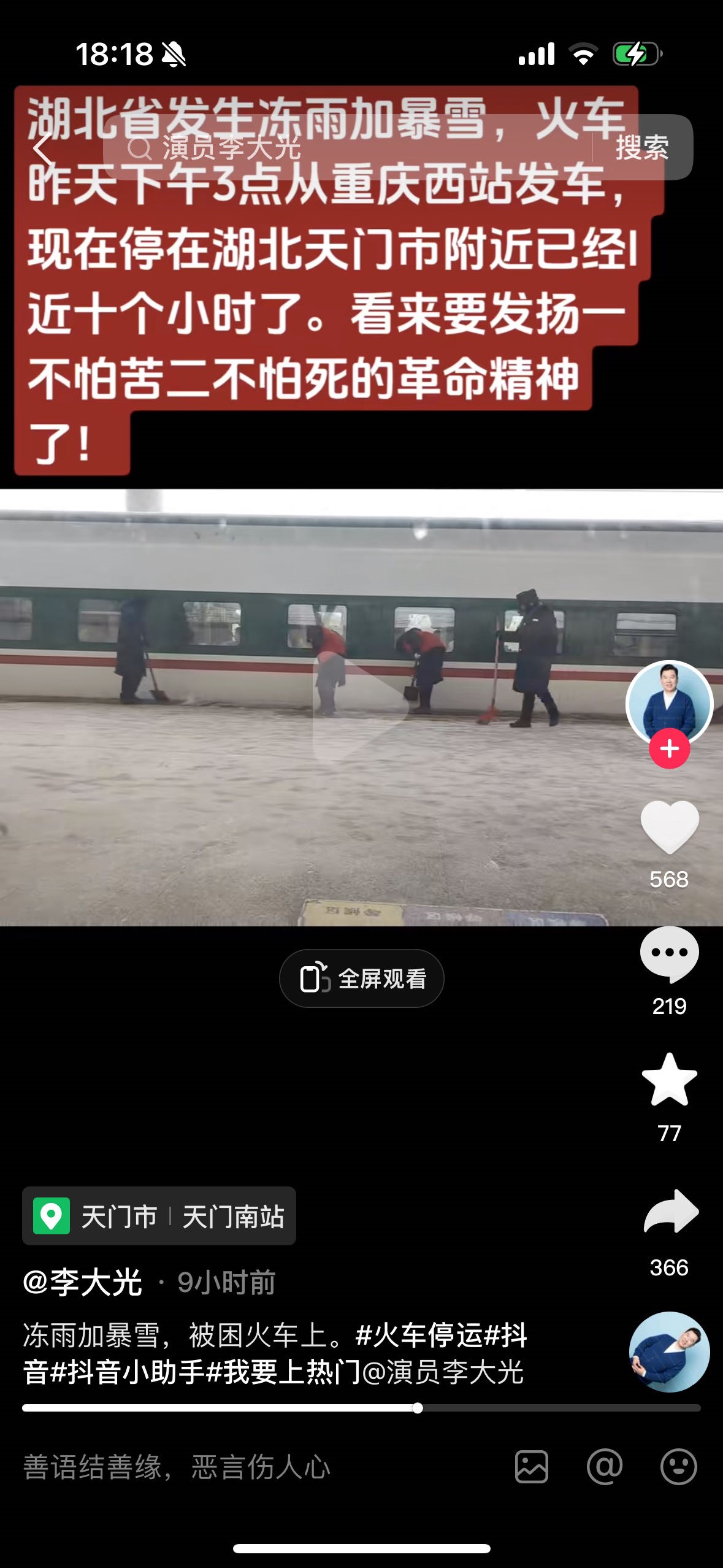
Task: Favorite the video with the star
Action: (x=669, y=1081)
